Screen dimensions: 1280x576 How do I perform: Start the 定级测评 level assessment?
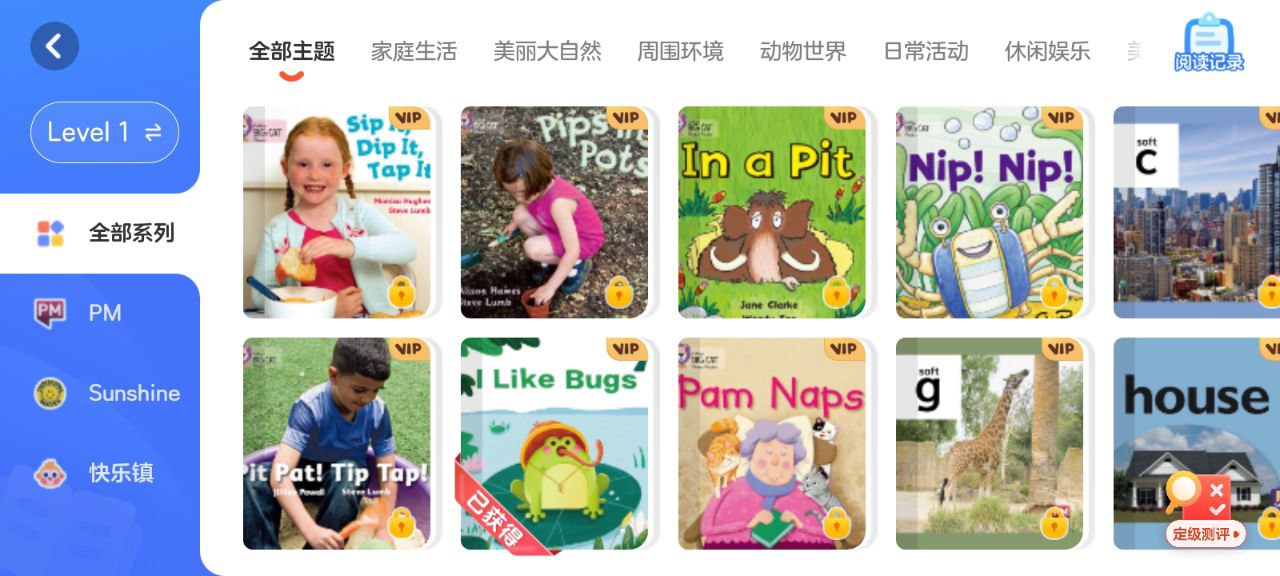(1205, 512)
